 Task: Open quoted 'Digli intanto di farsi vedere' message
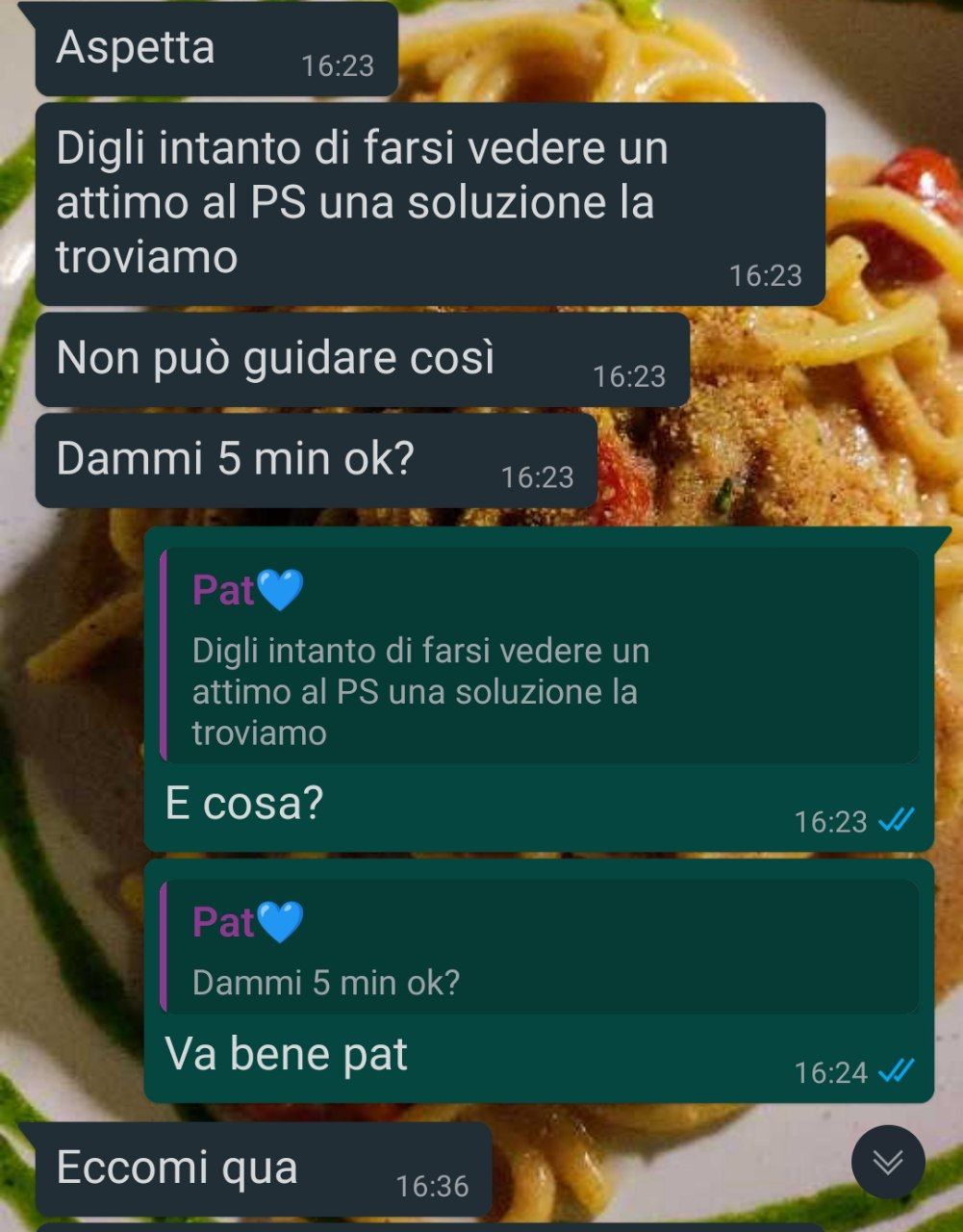[x=539, y=656]
